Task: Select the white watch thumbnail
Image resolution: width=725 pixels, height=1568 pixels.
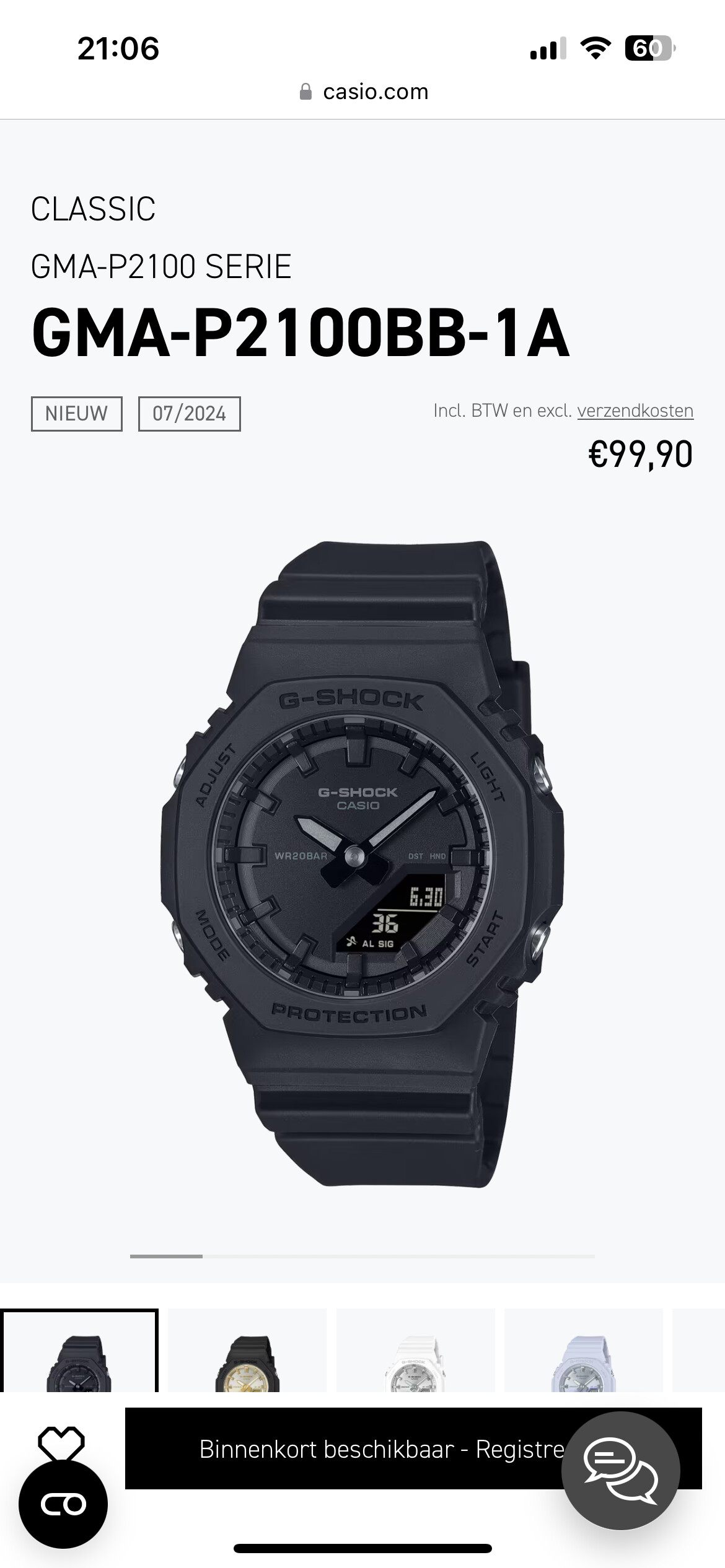Action: point(416,1351)
